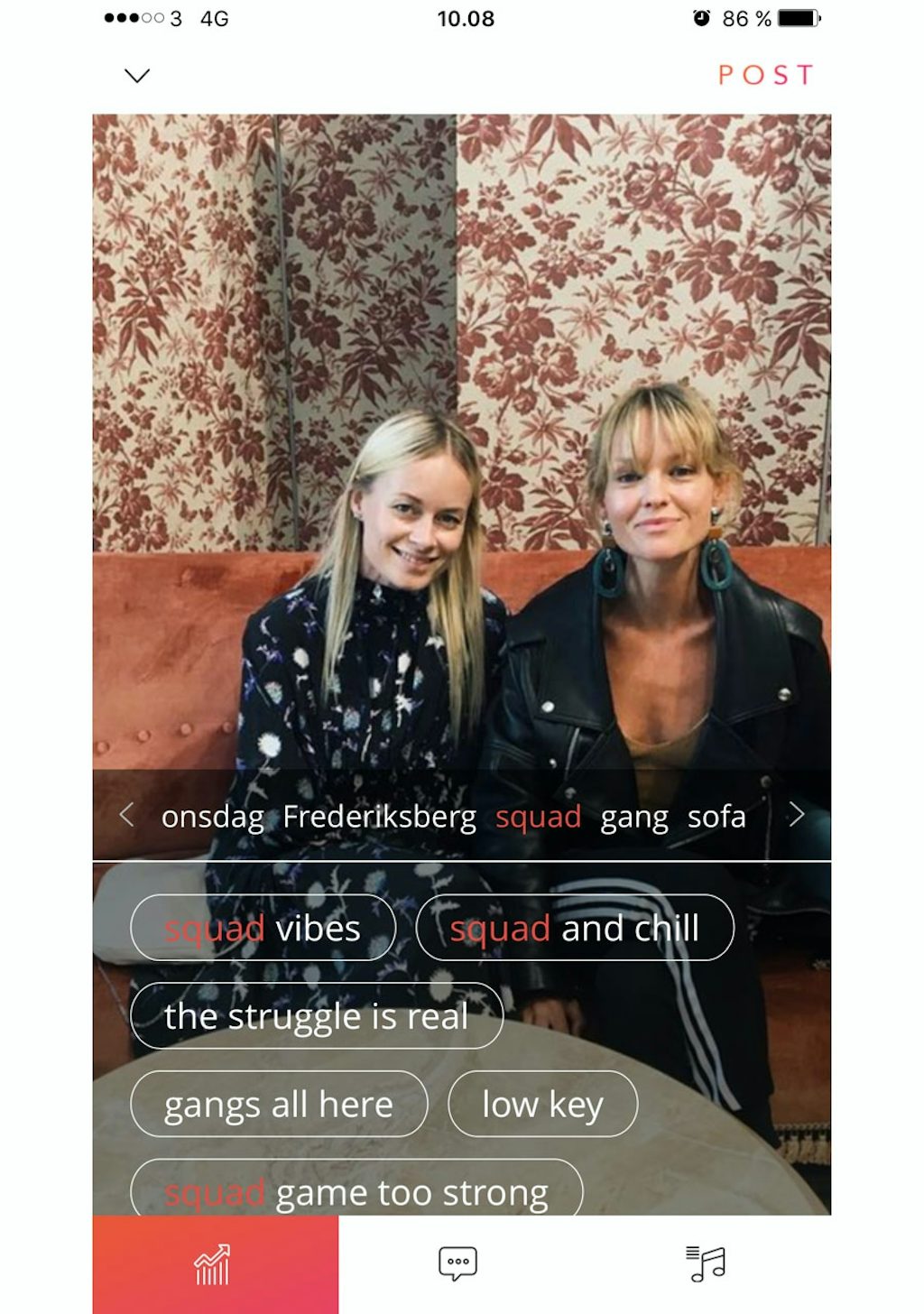Select the gang keyword
Screen dimensions: 924x1314
point(633,817)
